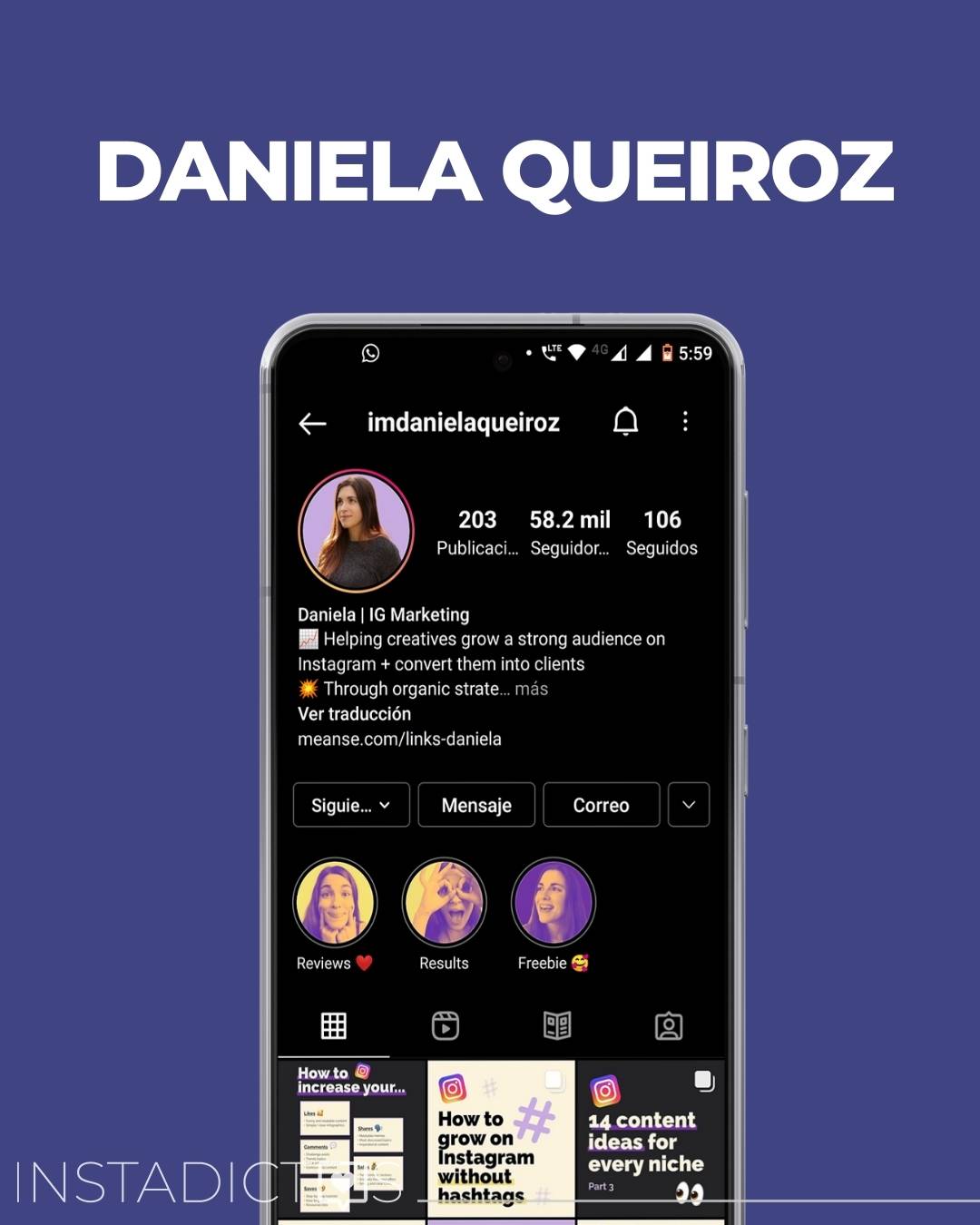
Task: Open the 'Reviews' story highlight
Action: [334, 903]
